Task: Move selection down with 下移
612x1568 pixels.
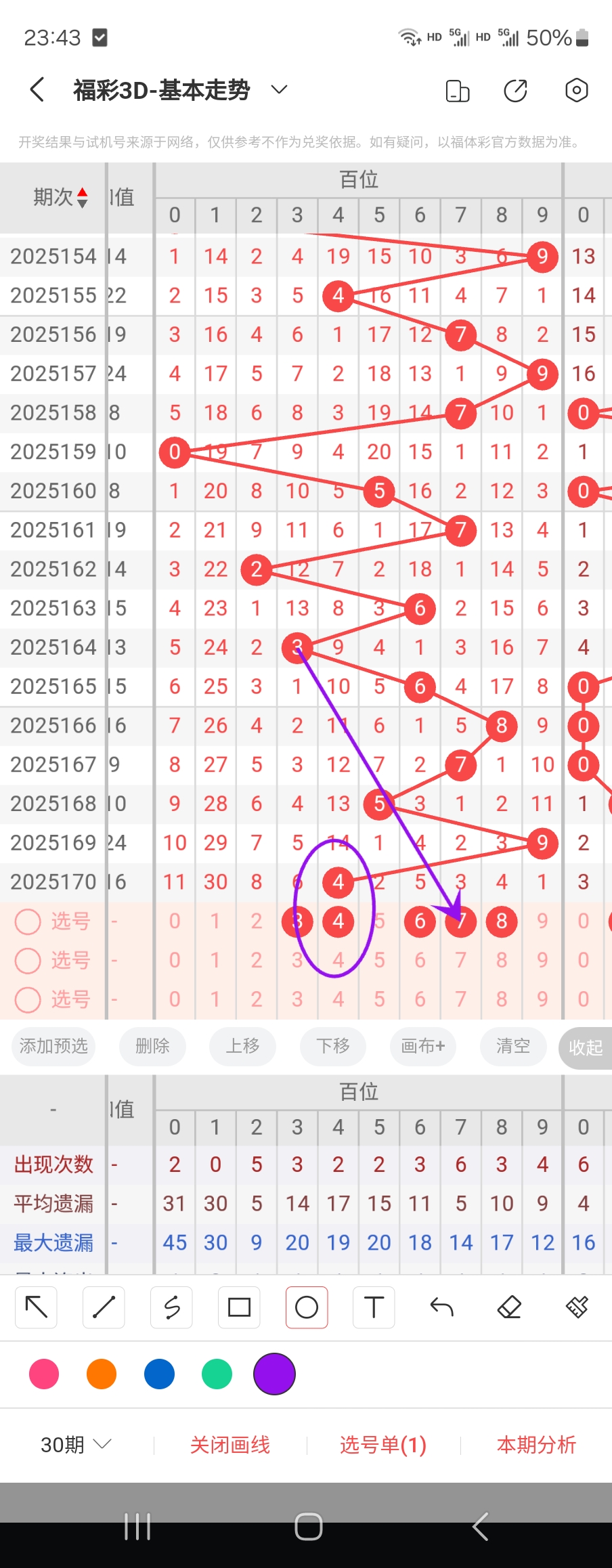Action: pyautogui.click(x=333, y=1046)
